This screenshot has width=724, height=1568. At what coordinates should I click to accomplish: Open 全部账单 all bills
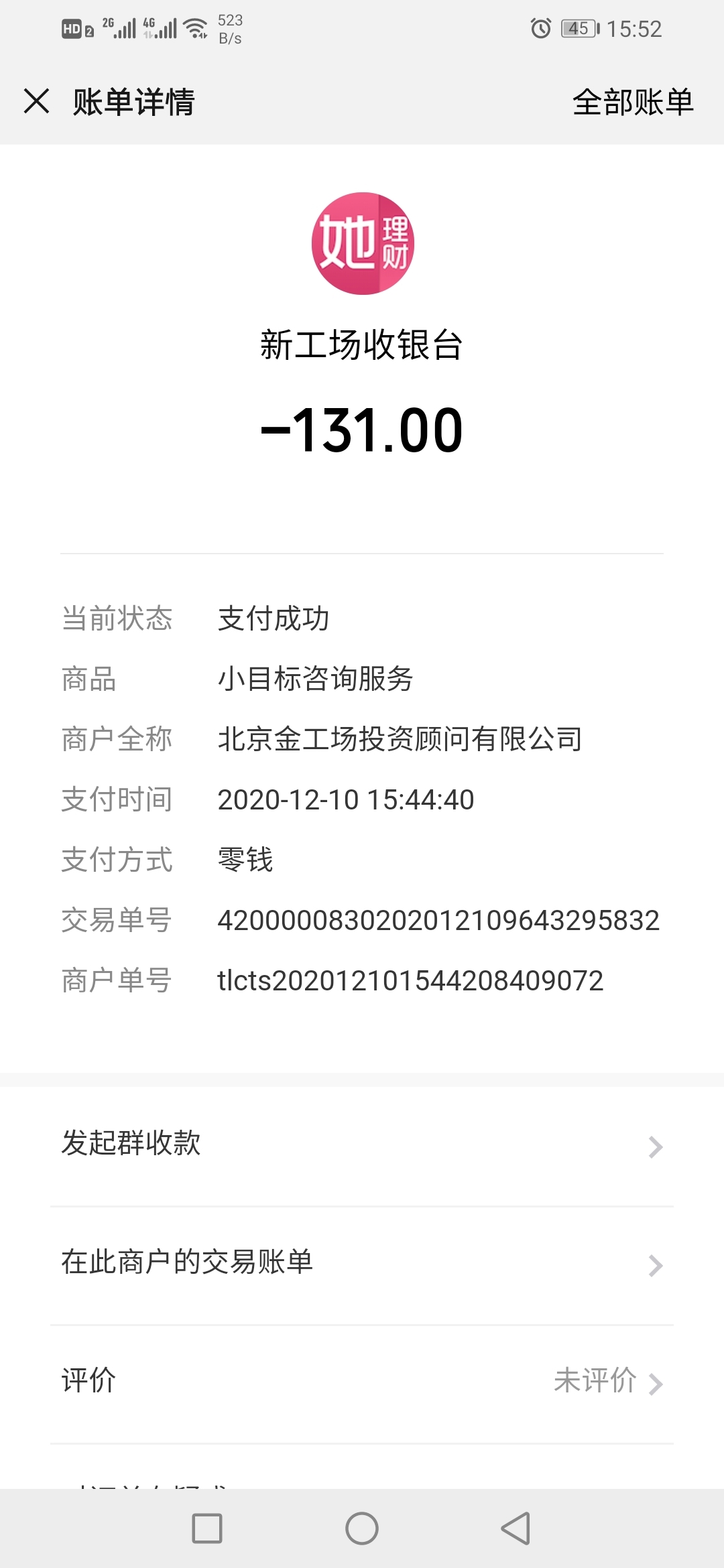(633, 103)
